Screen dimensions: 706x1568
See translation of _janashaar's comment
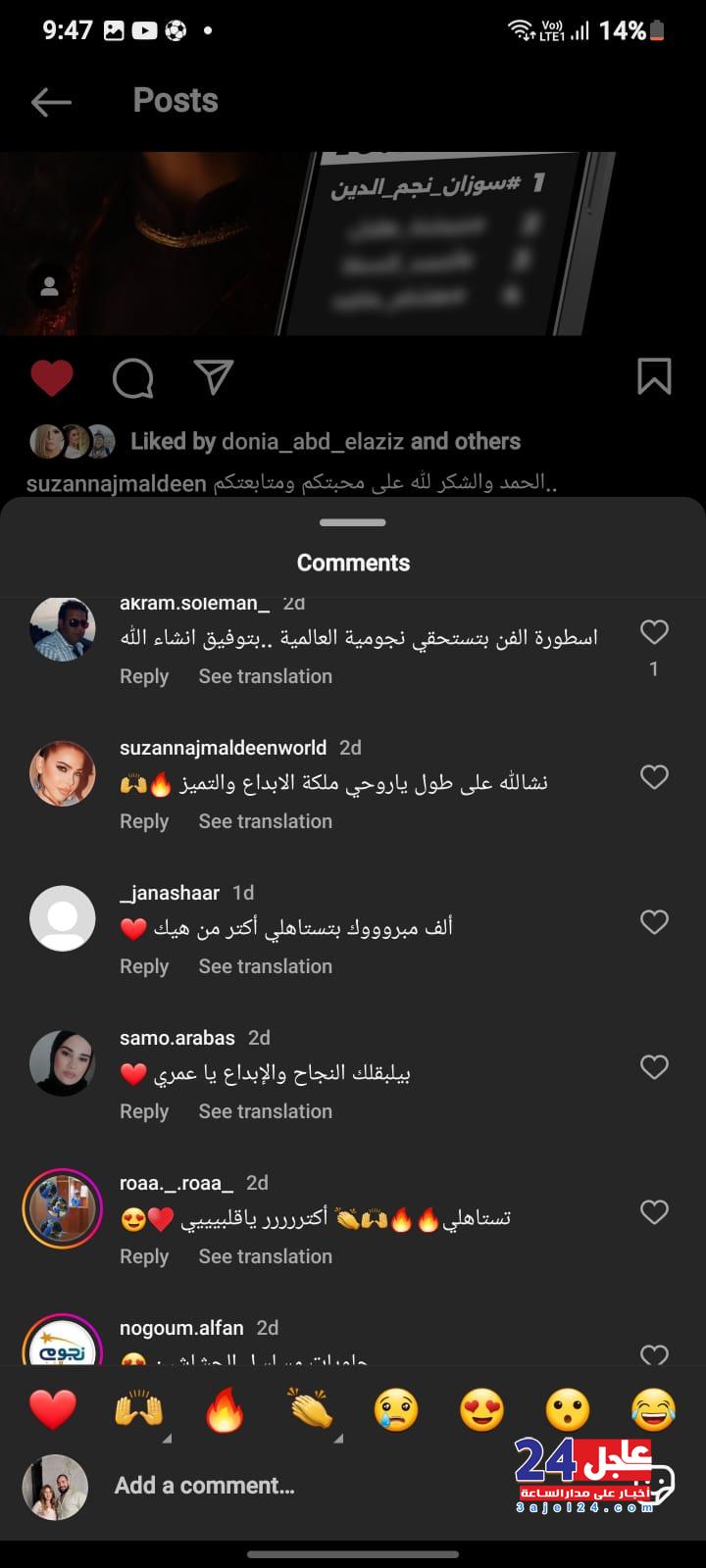coord(265,966)
